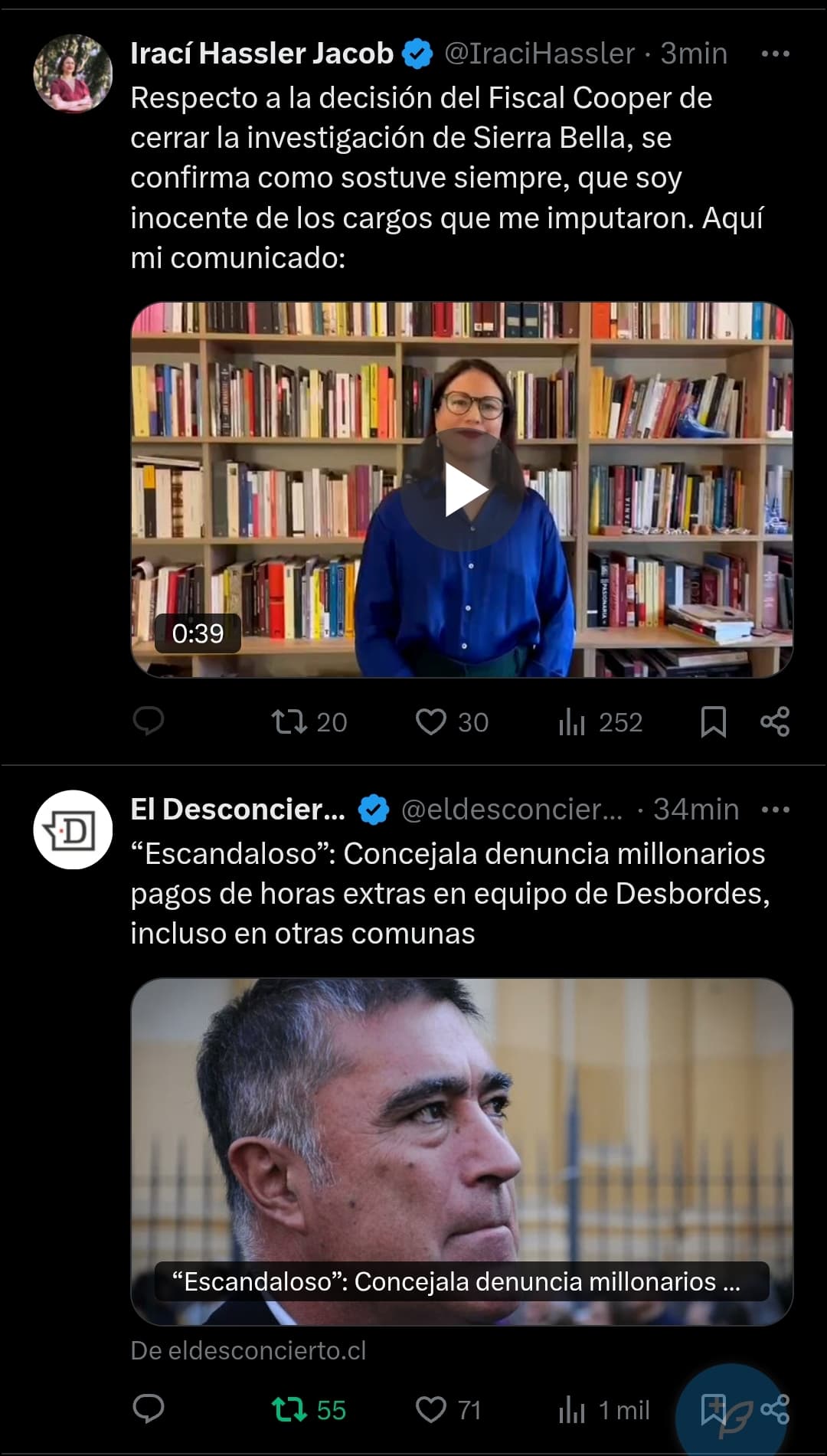The height and width of the screenshot is (1456, 827).
Task: Like El Desconcierto's post
Action: click(448, 1409)
